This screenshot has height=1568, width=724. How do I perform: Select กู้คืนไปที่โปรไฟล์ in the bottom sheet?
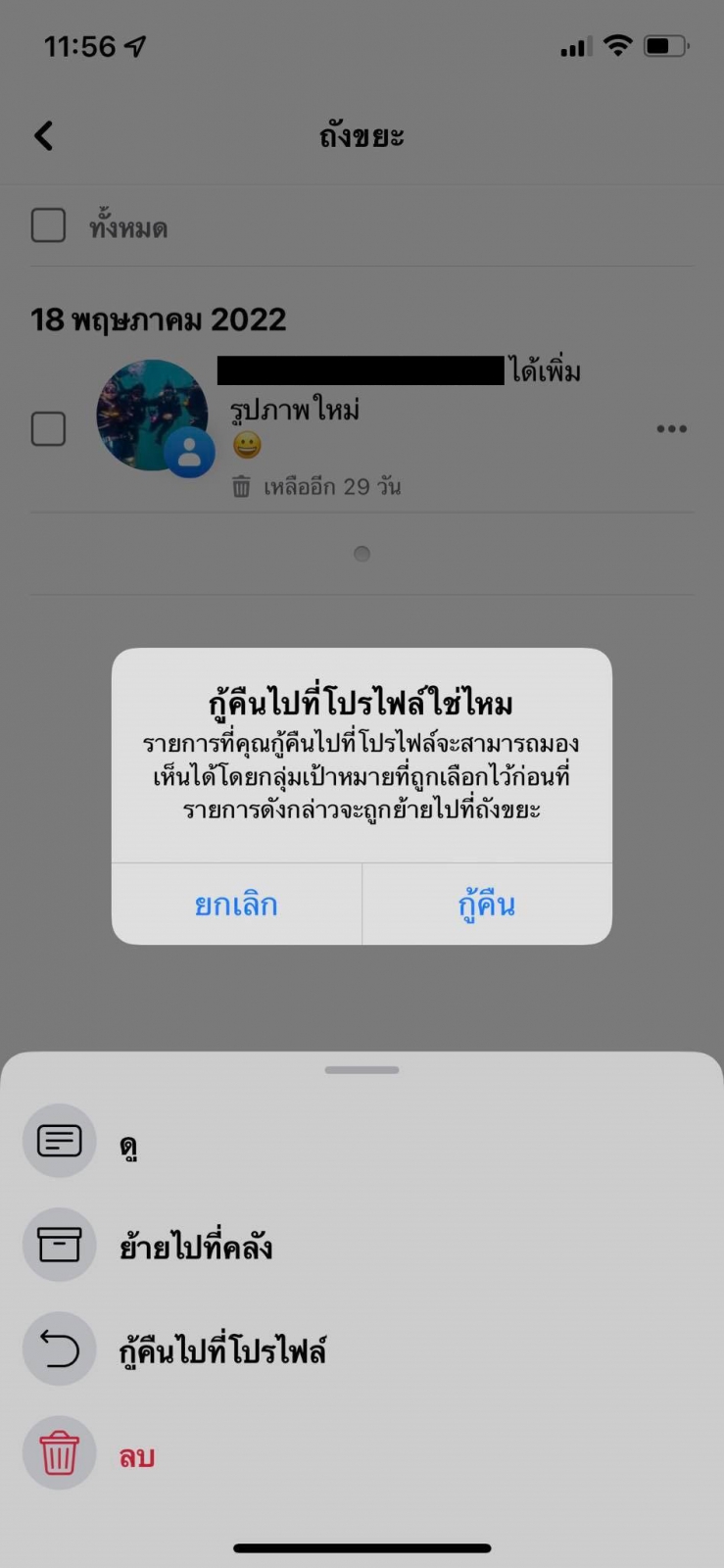221,1350
